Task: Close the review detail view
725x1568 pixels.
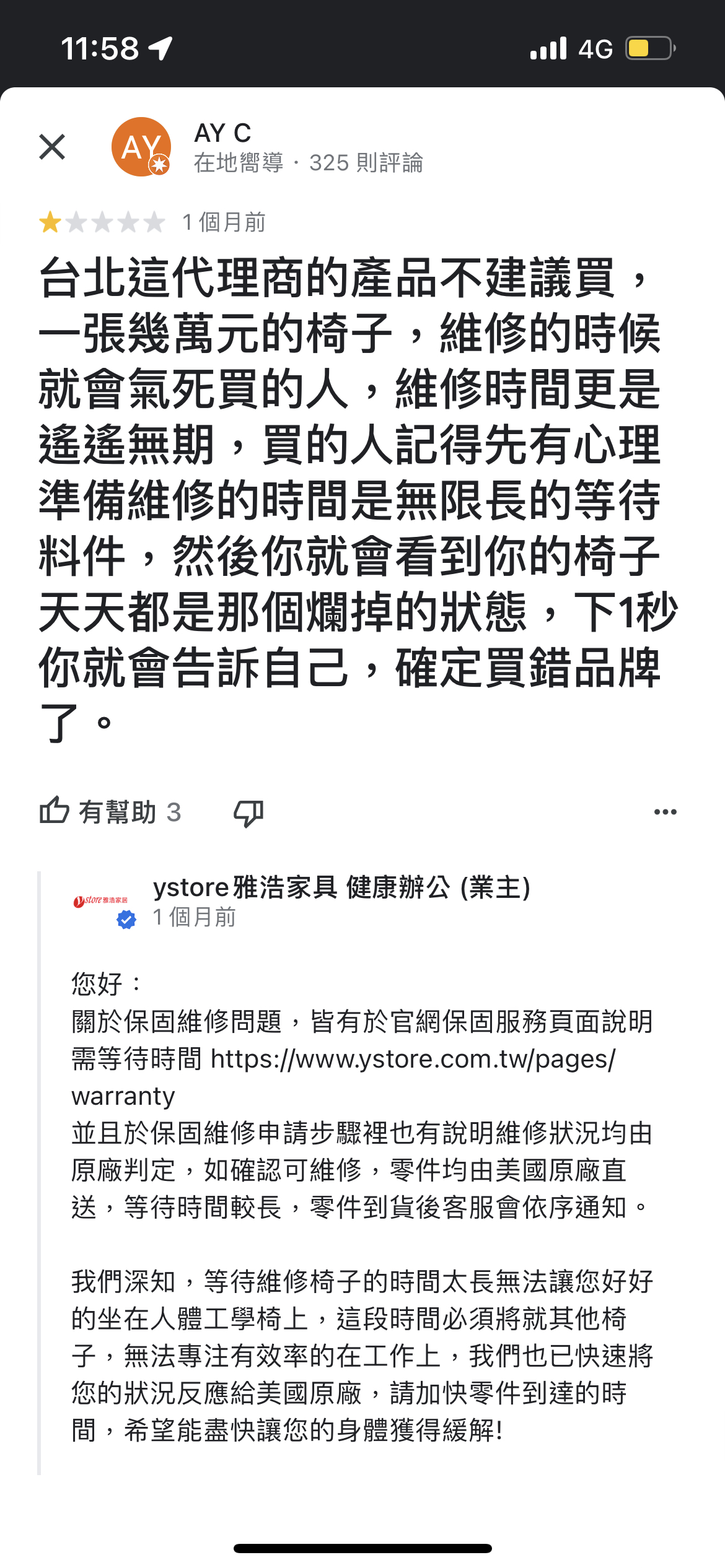Action: coord(52,147)
